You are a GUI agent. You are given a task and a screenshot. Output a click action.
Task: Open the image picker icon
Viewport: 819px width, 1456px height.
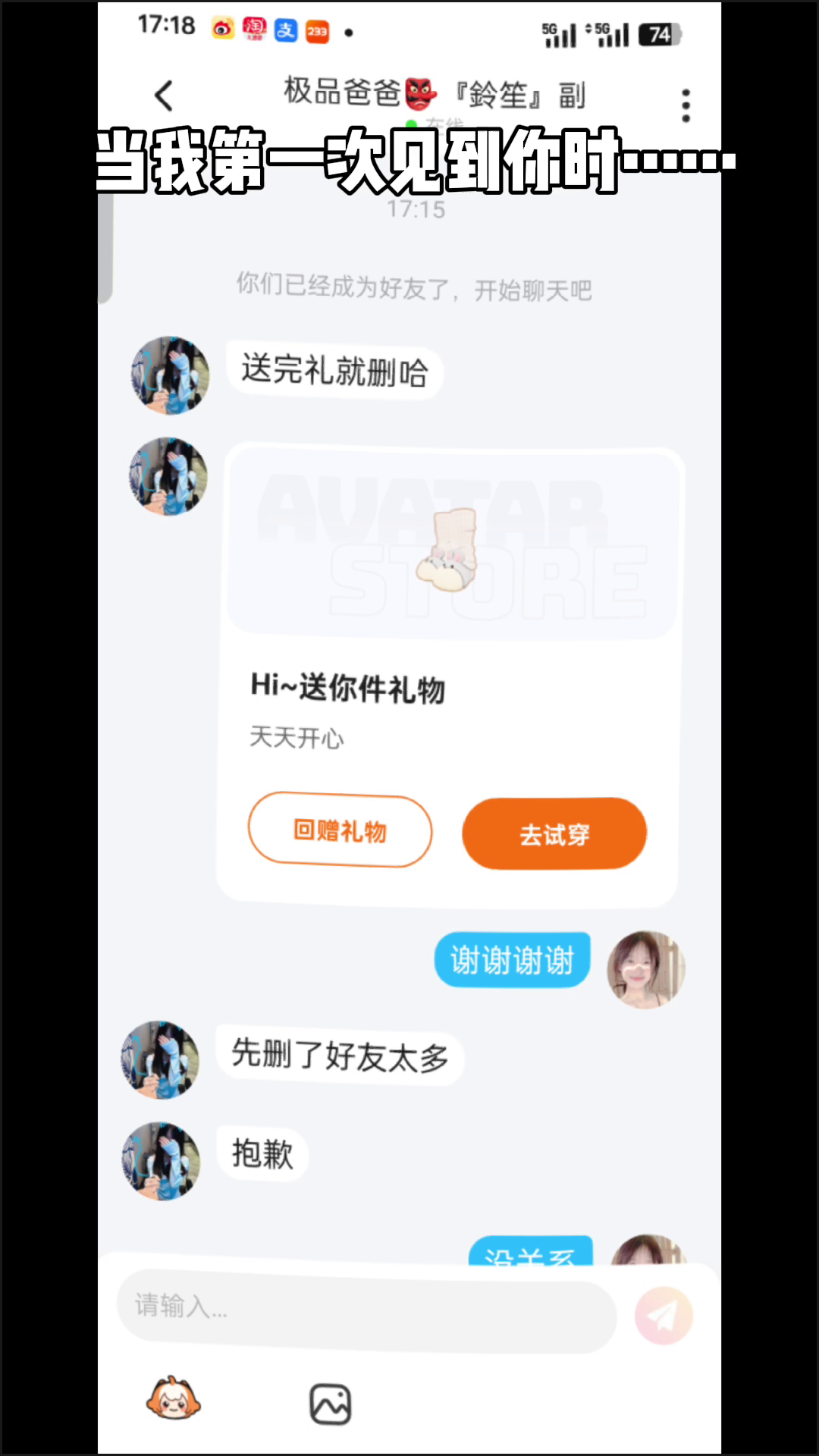[330, 1404]
